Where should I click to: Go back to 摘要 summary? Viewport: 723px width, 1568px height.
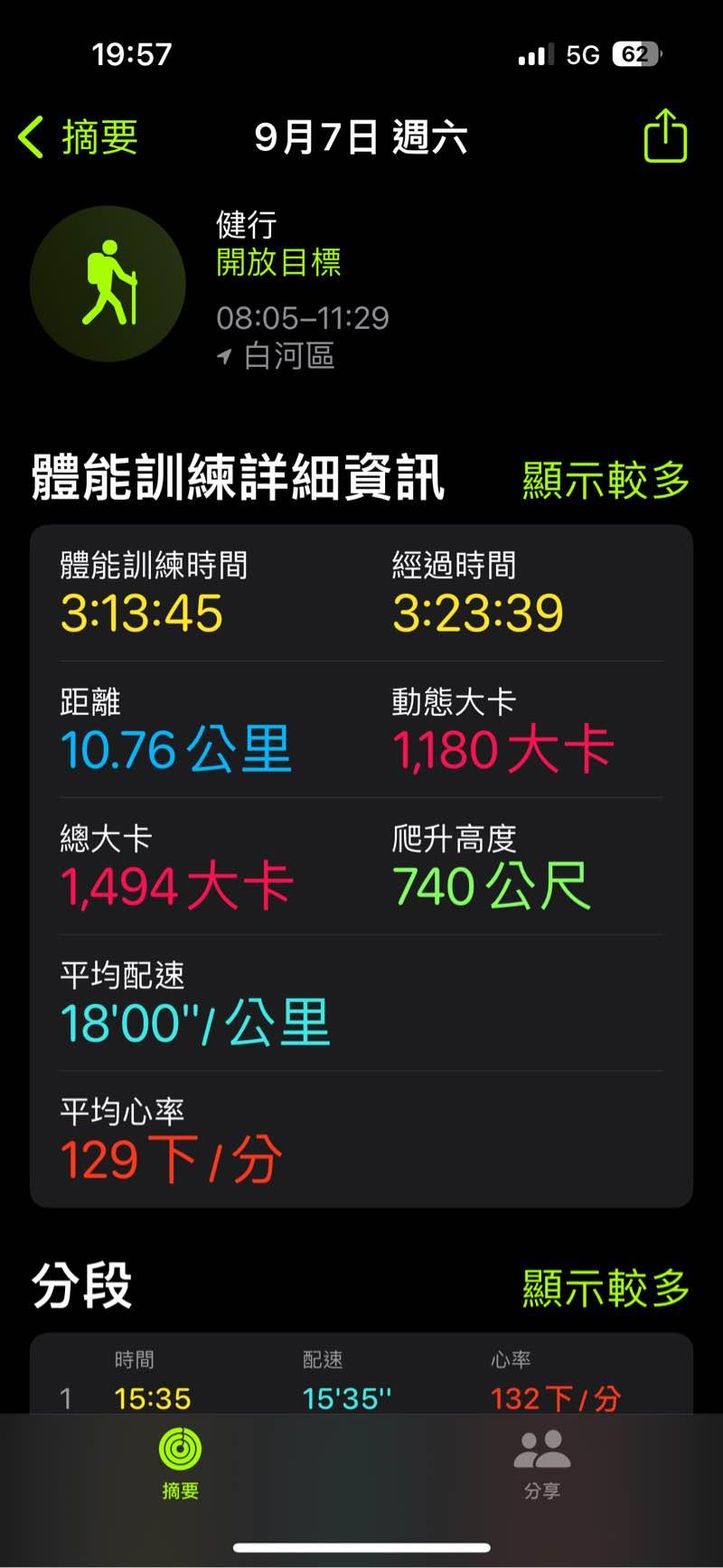coord(78,137)
